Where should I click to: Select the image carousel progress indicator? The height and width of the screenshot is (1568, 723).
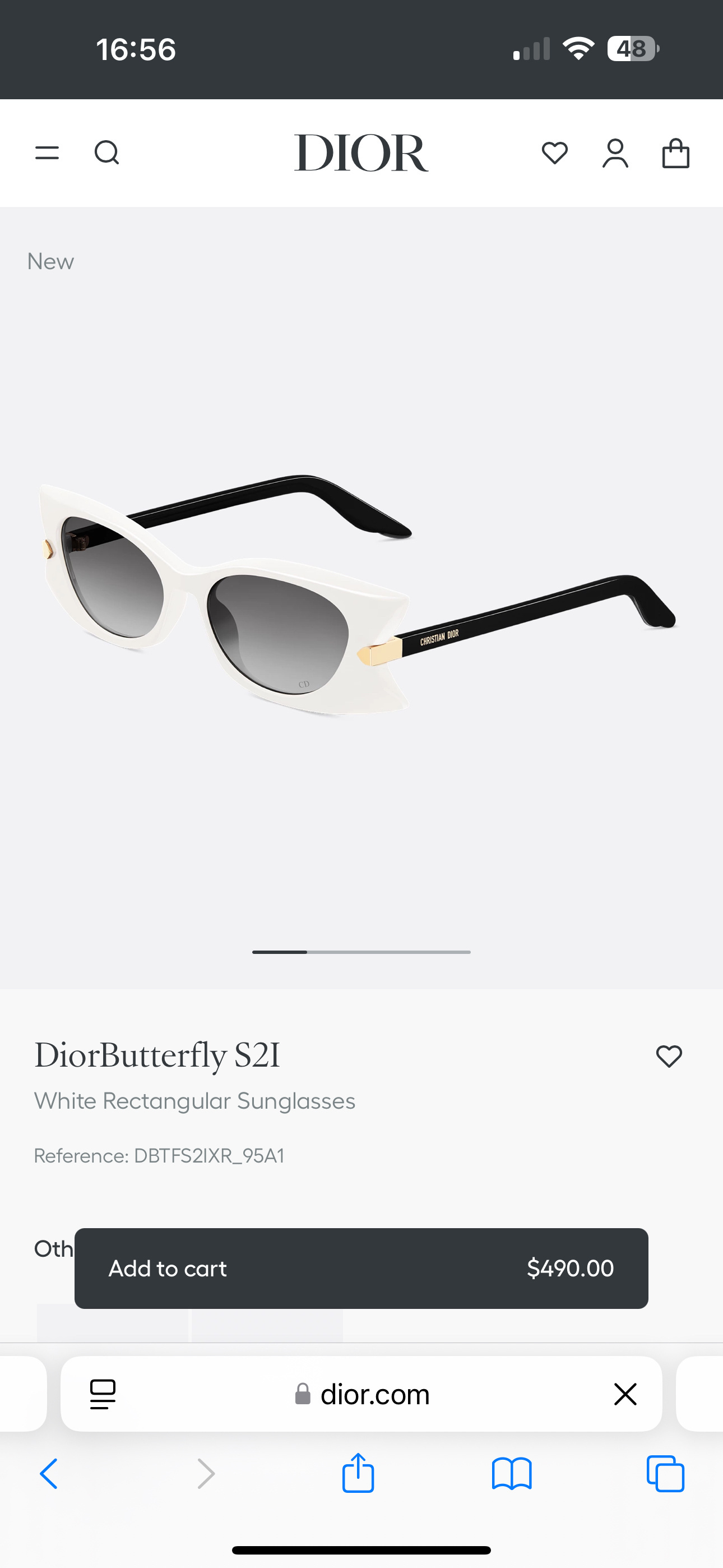[361, 953]
